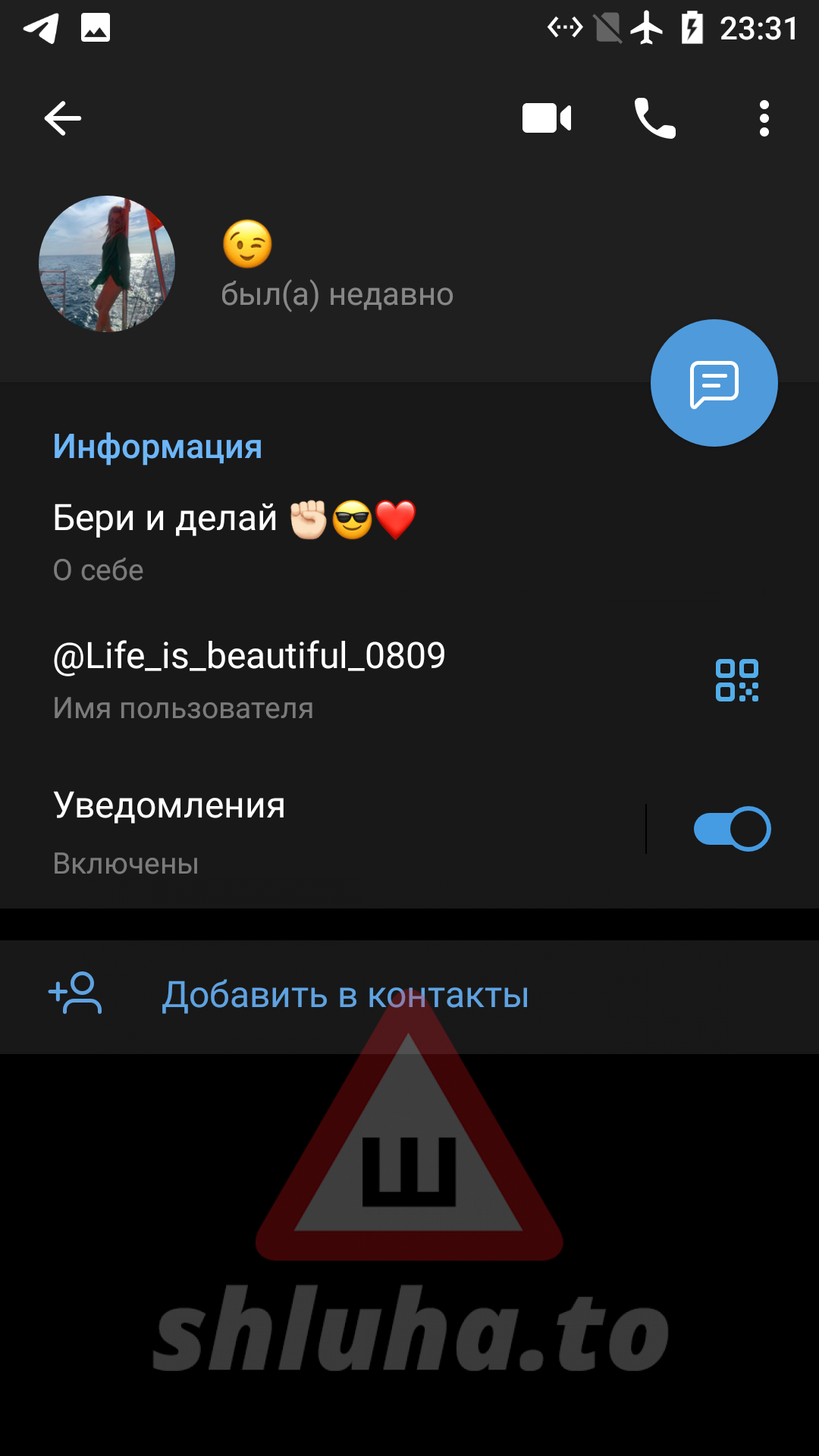Show the username QR code
The image size is (819, 1456).
pos(736,680)
